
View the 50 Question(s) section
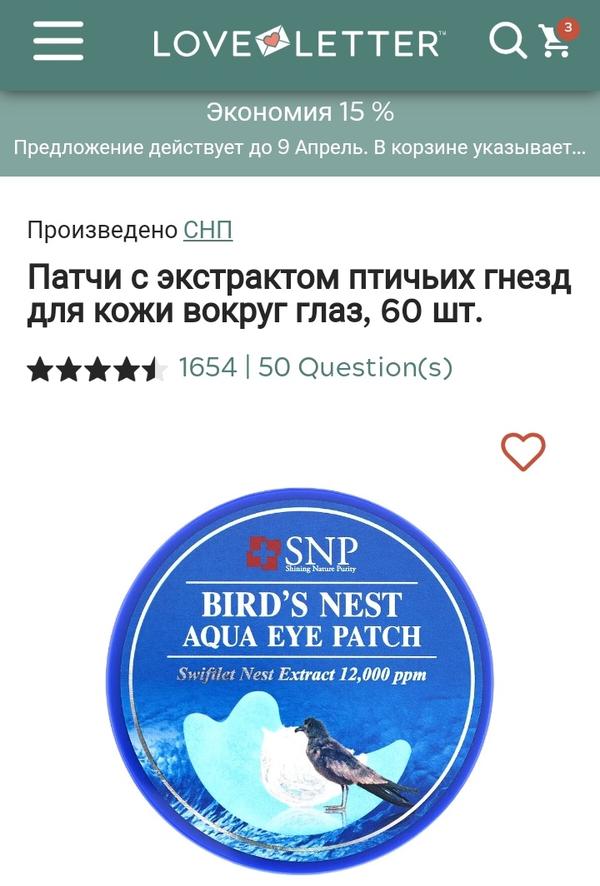(355, 368)
